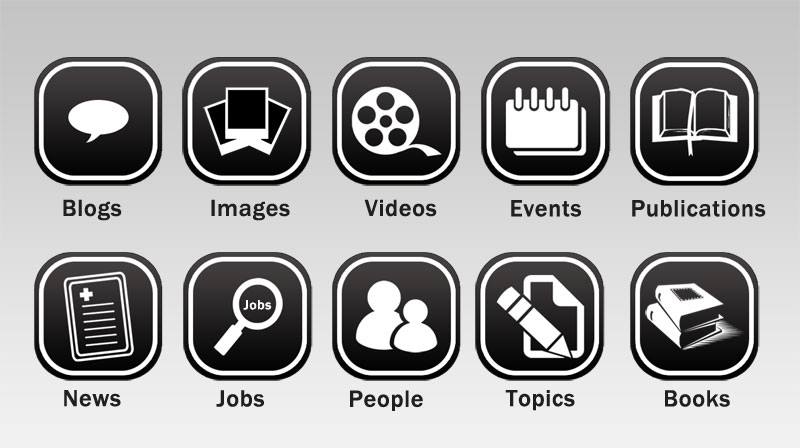The image size is (800, 448).
Task: Browse the Jobs listings
Action: click(x=247, y=314)
